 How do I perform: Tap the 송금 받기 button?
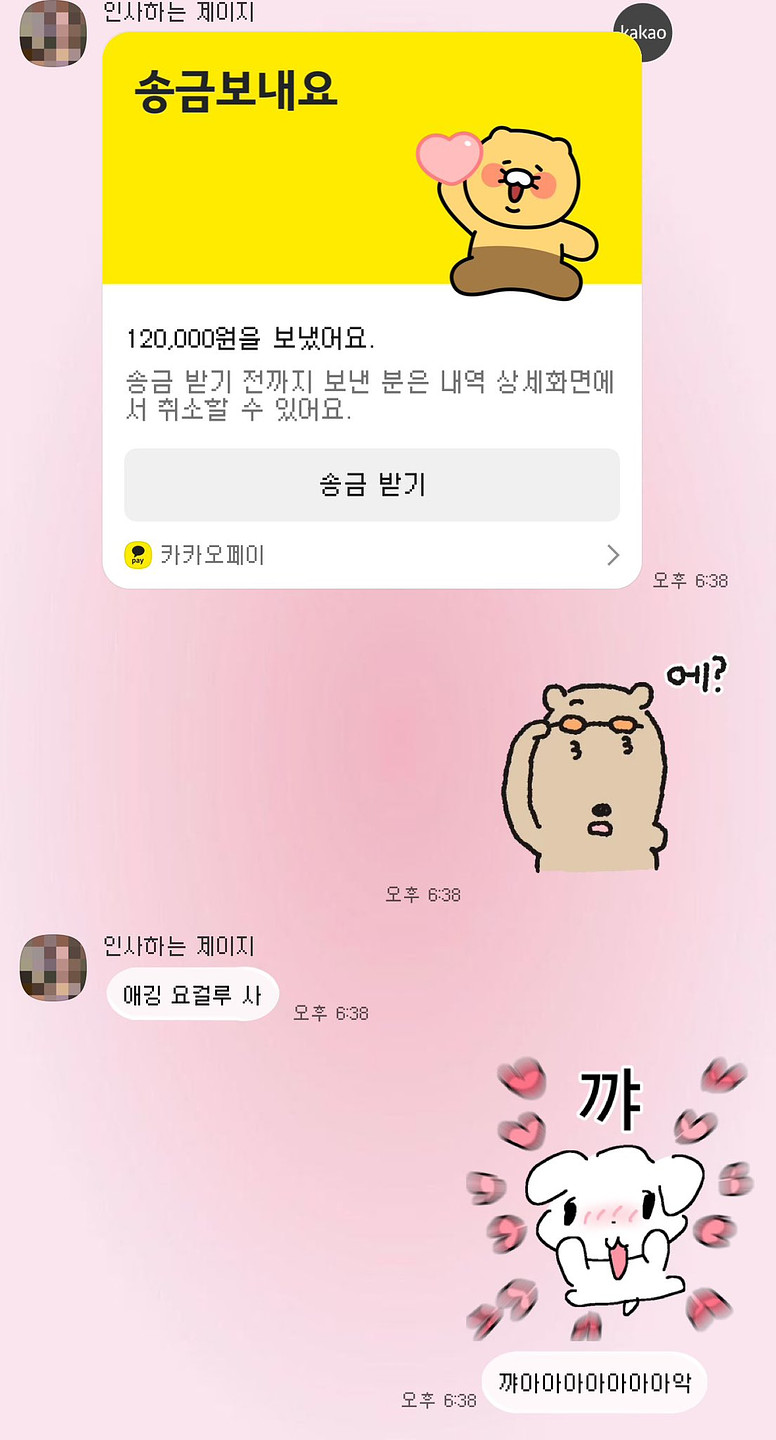(371, 485)
